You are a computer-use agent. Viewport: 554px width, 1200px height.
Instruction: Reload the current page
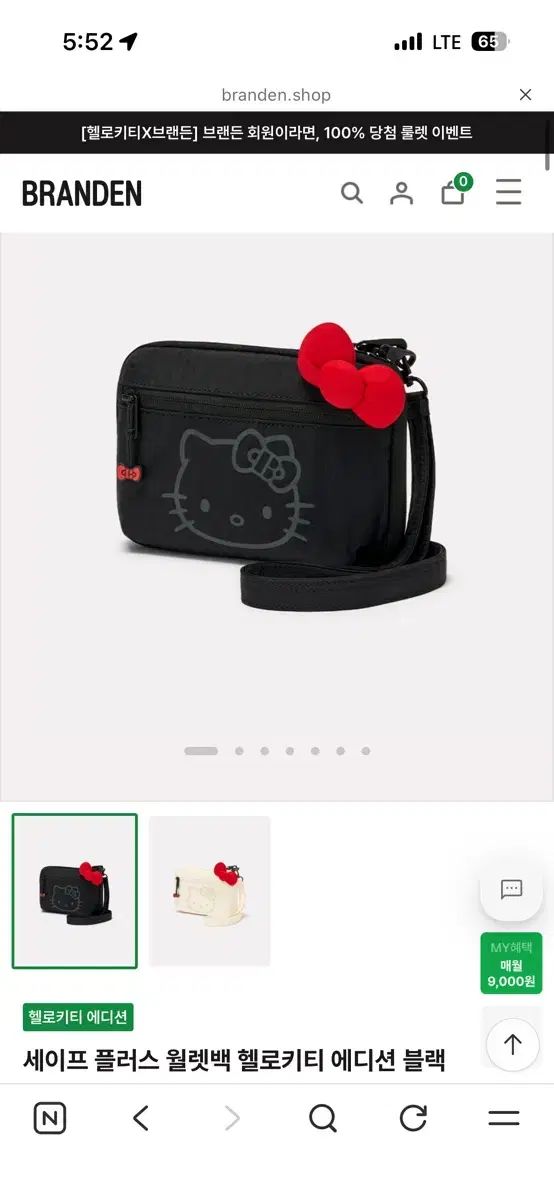coord(413,1118)
